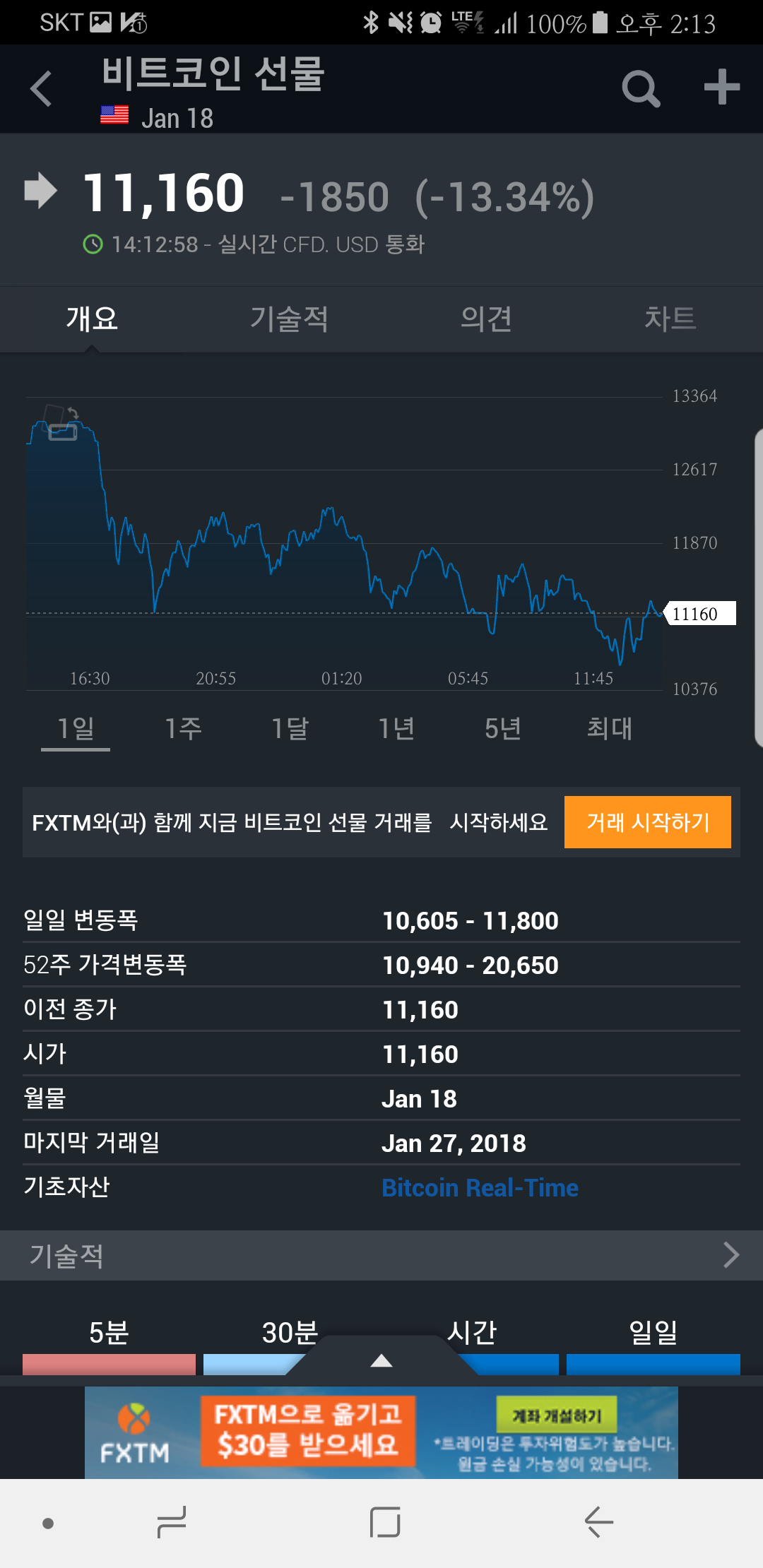This screenshot has height=1568, width=763.
Task: Expand the summary panel with the upward caret
Action: pos(381,1360)
